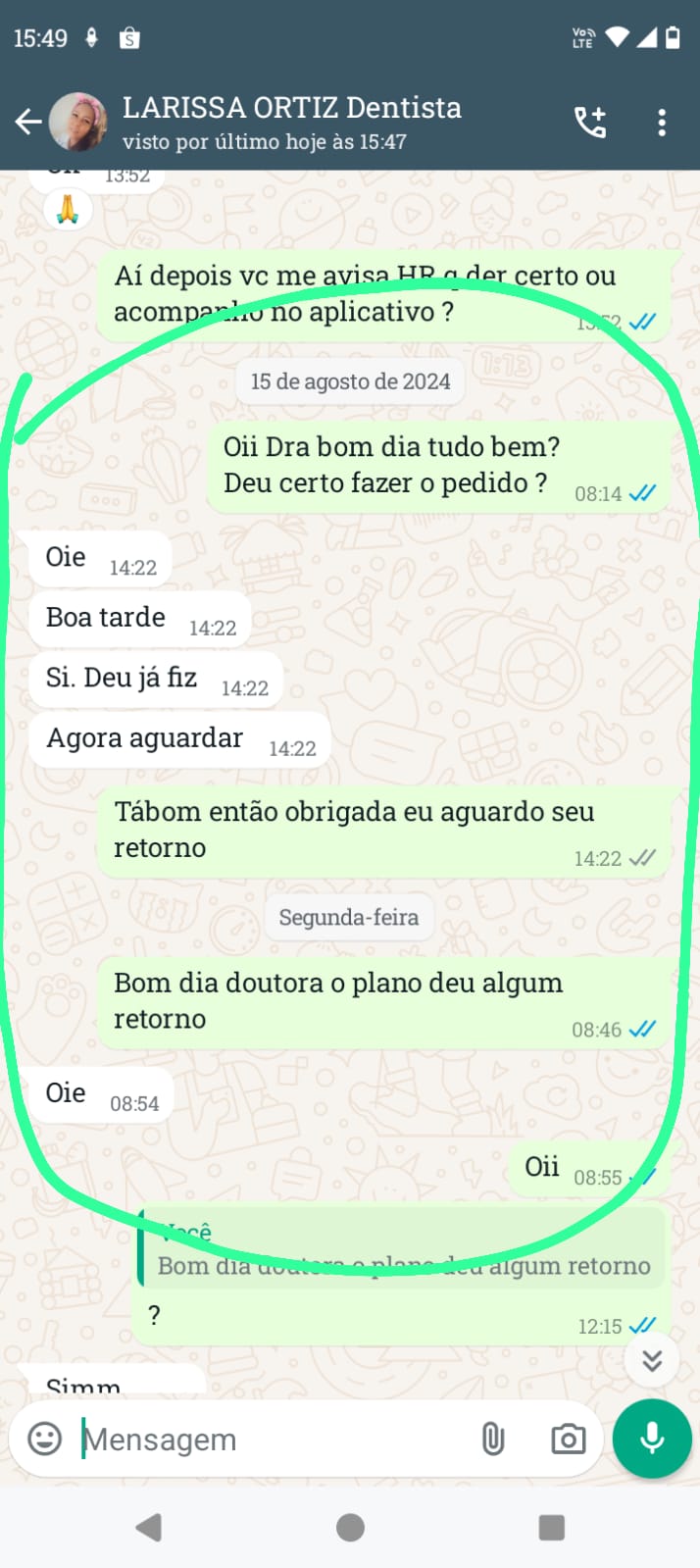Jump to the latest messages
Viewport: 700px width, 1568px height.
tap(652, 1360)
